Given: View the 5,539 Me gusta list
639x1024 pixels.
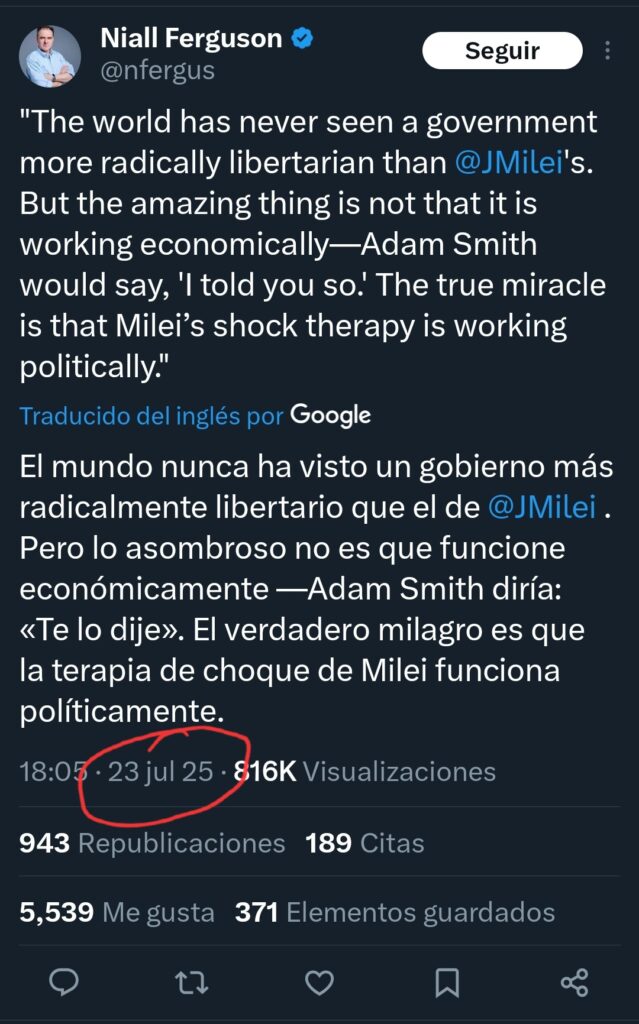Looking at the screenshot, I should 117,912.
